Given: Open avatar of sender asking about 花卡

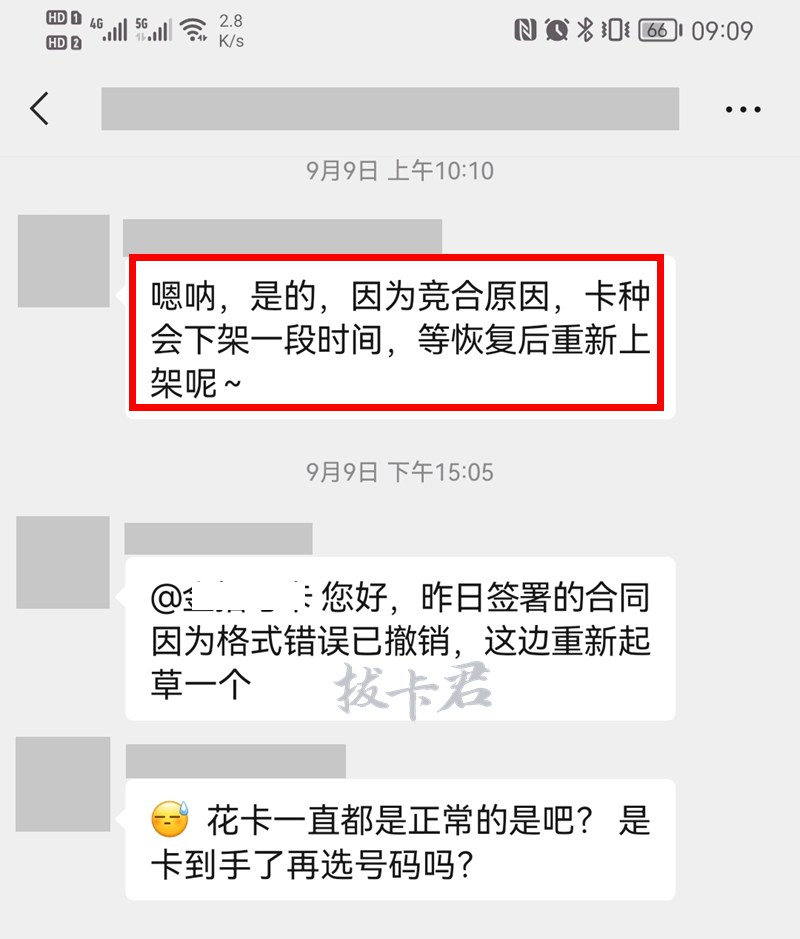Looking at the screenshot, I should coord(64,784).
